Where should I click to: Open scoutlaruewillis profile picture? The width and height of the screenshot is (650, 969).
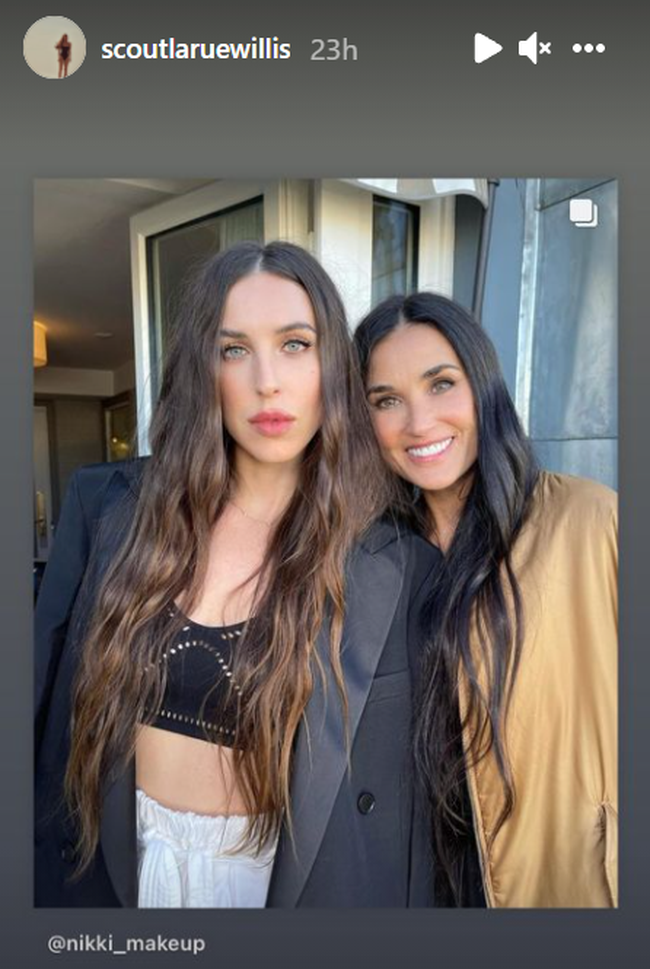(x=54, y=47)
